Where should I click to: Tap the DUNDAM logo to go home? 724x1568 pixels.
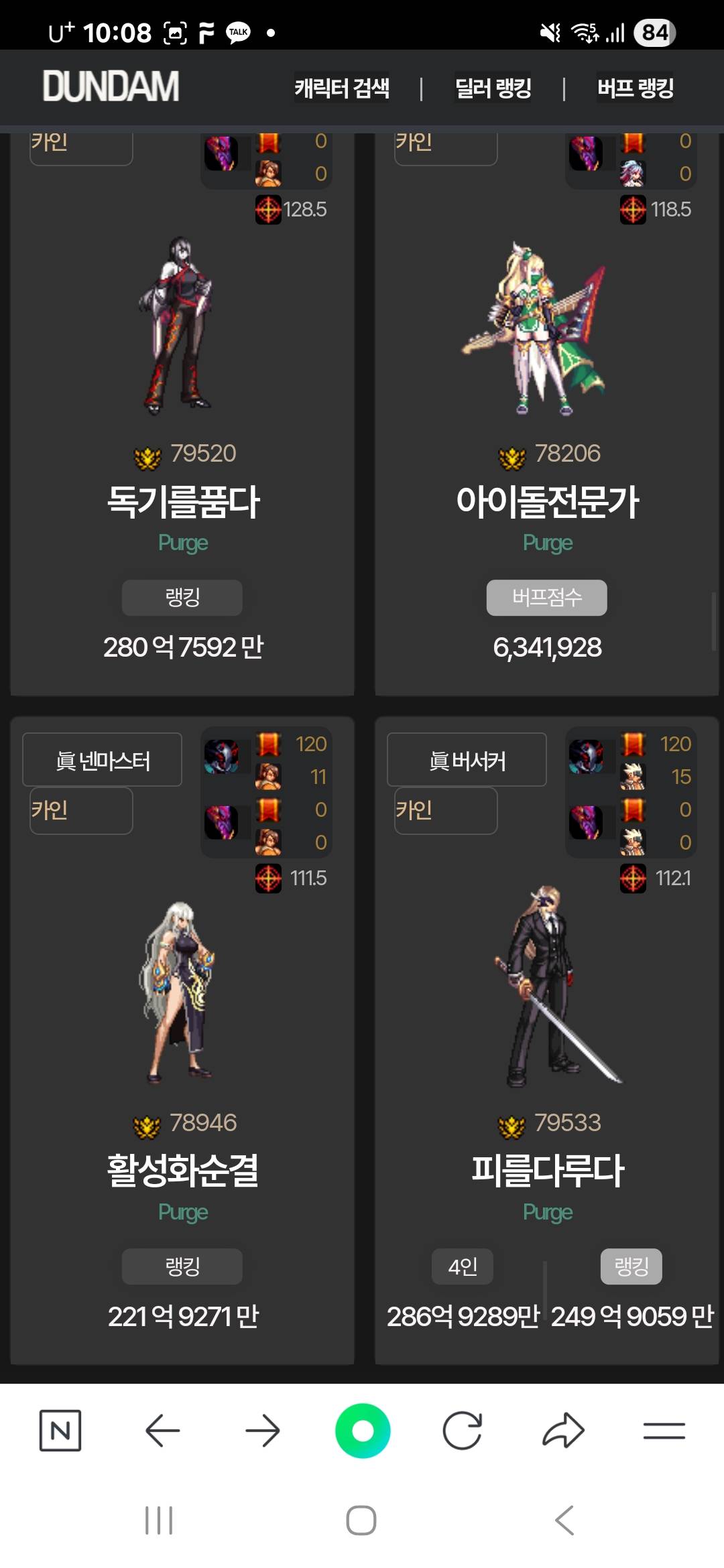click(111, 86)
